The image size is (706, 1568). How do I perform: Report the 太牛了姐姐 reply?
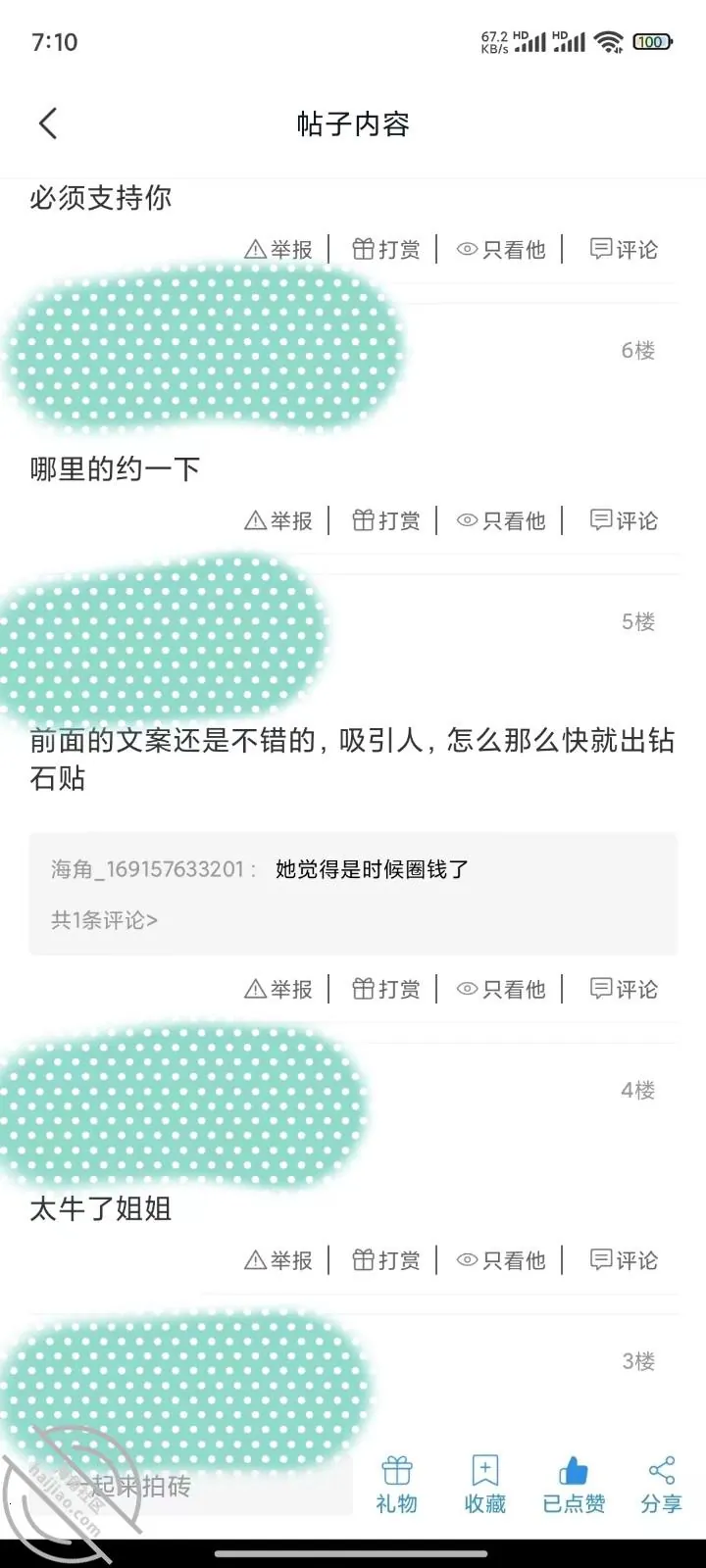click(x=278, y=1259)
